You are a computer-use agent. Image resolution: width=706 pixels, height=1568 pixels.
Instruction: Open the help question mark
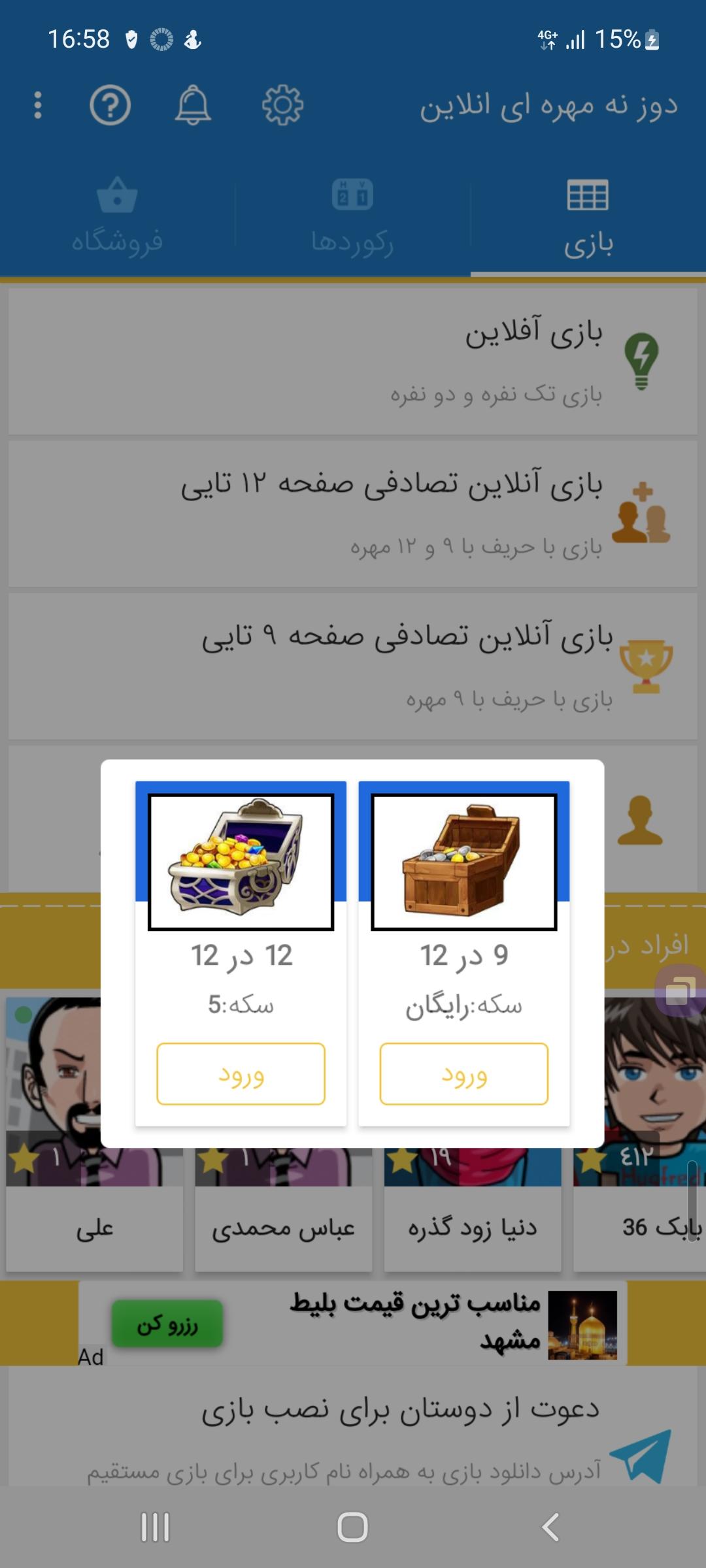pos(110,105)
